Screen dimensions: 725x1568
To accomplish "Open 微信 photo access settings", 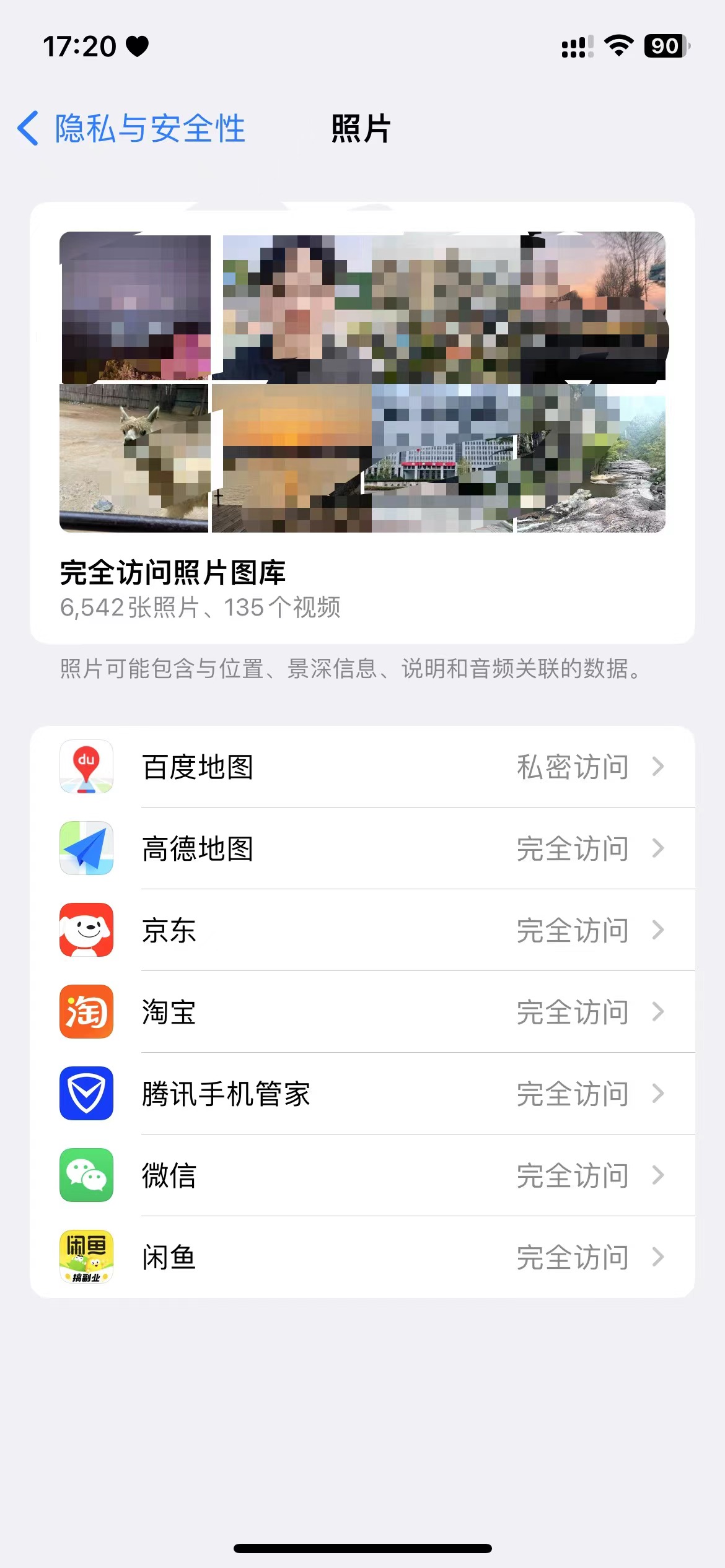I will 362,1175.
